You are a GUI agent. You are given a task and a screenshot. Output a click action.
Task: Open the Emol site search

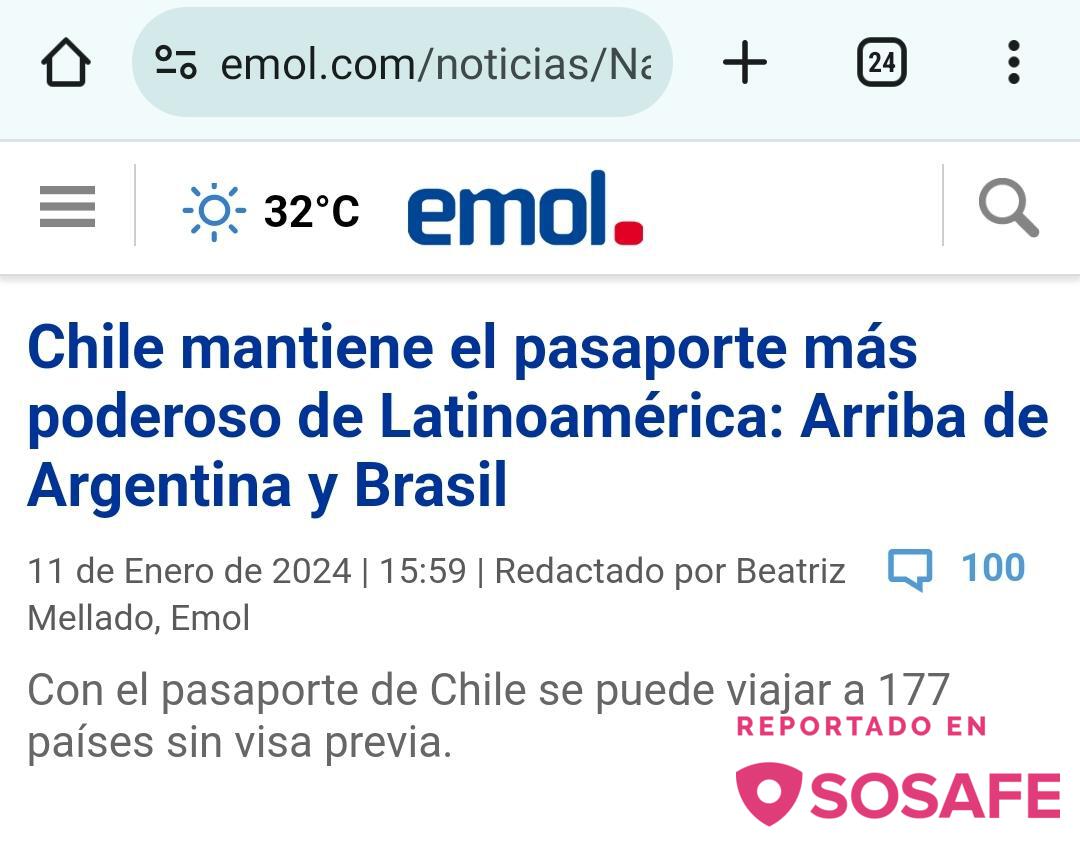point(1008,208)
